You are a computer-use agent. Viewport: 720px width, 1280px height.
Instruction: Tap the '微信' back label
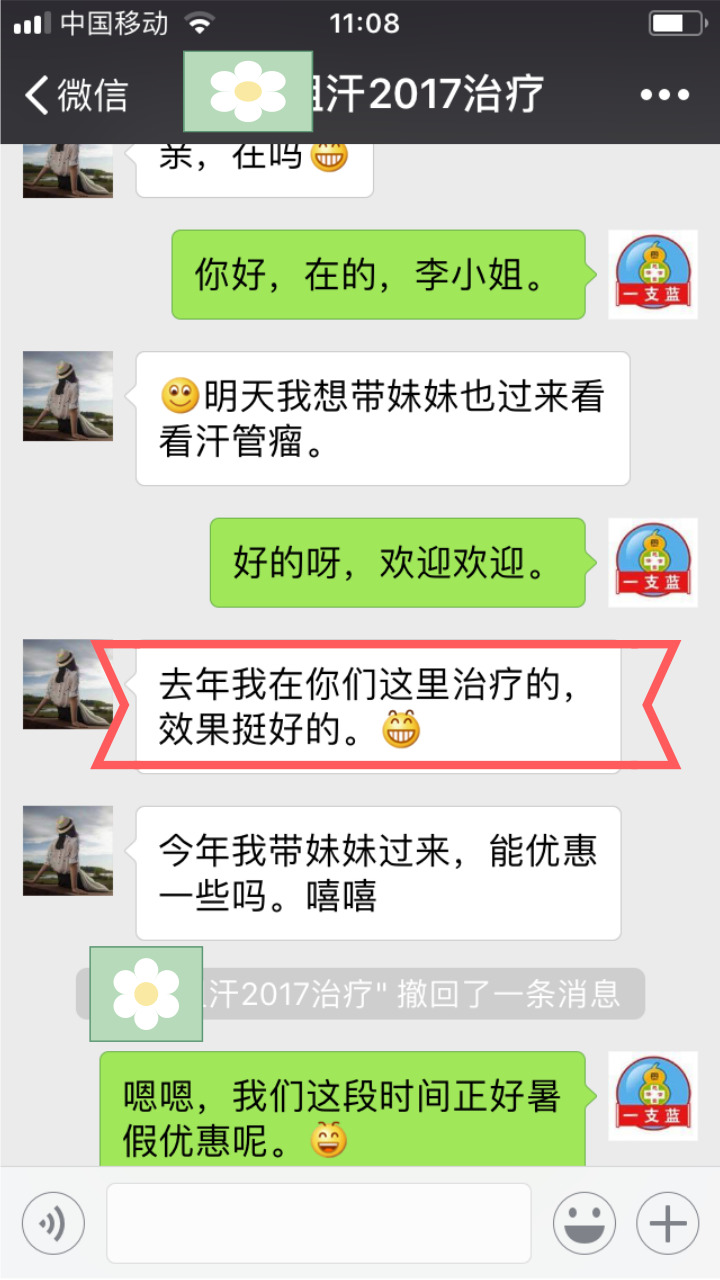88,94
